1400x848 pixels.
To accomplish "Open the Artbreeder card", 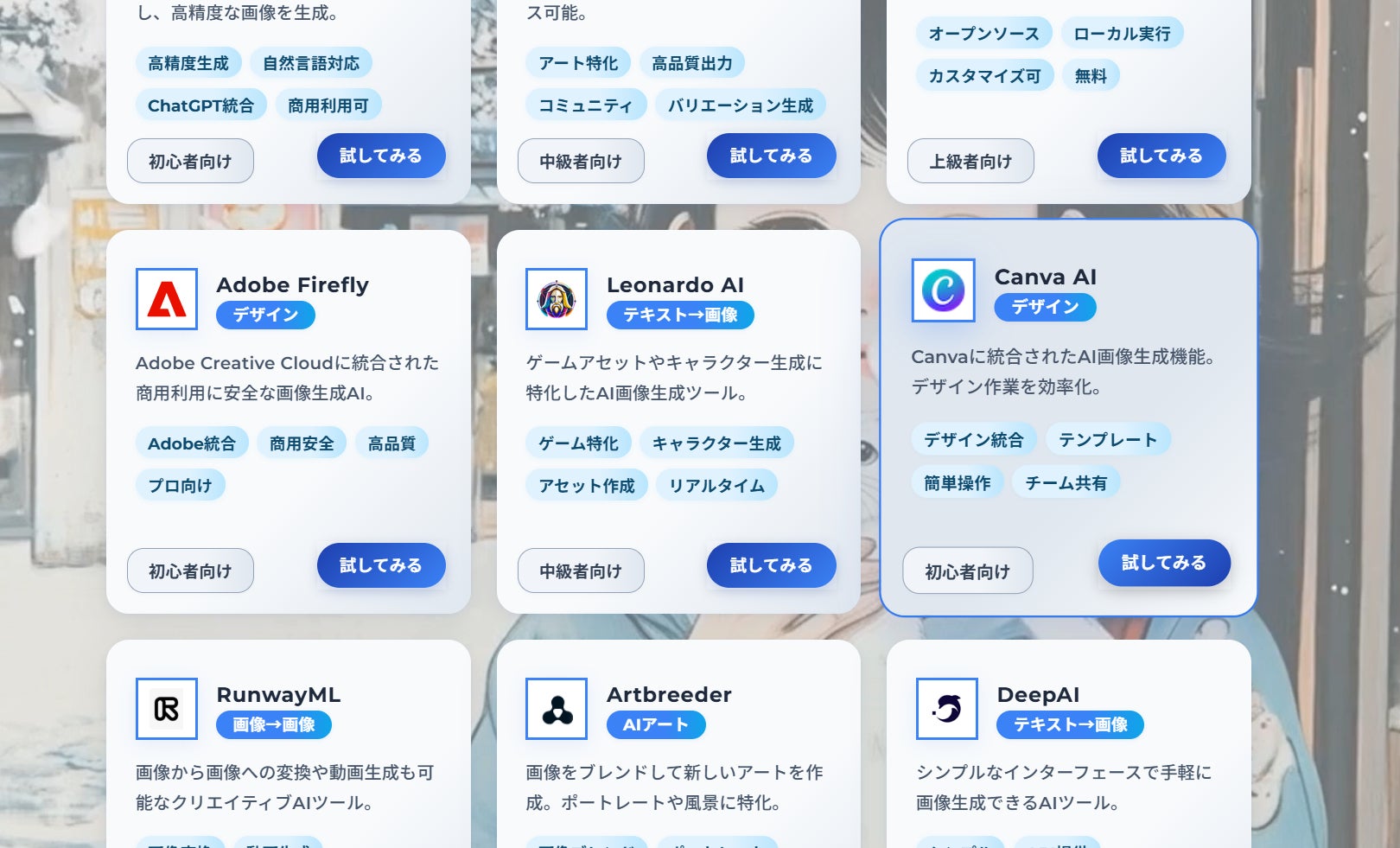I will (x=669, y=695).
